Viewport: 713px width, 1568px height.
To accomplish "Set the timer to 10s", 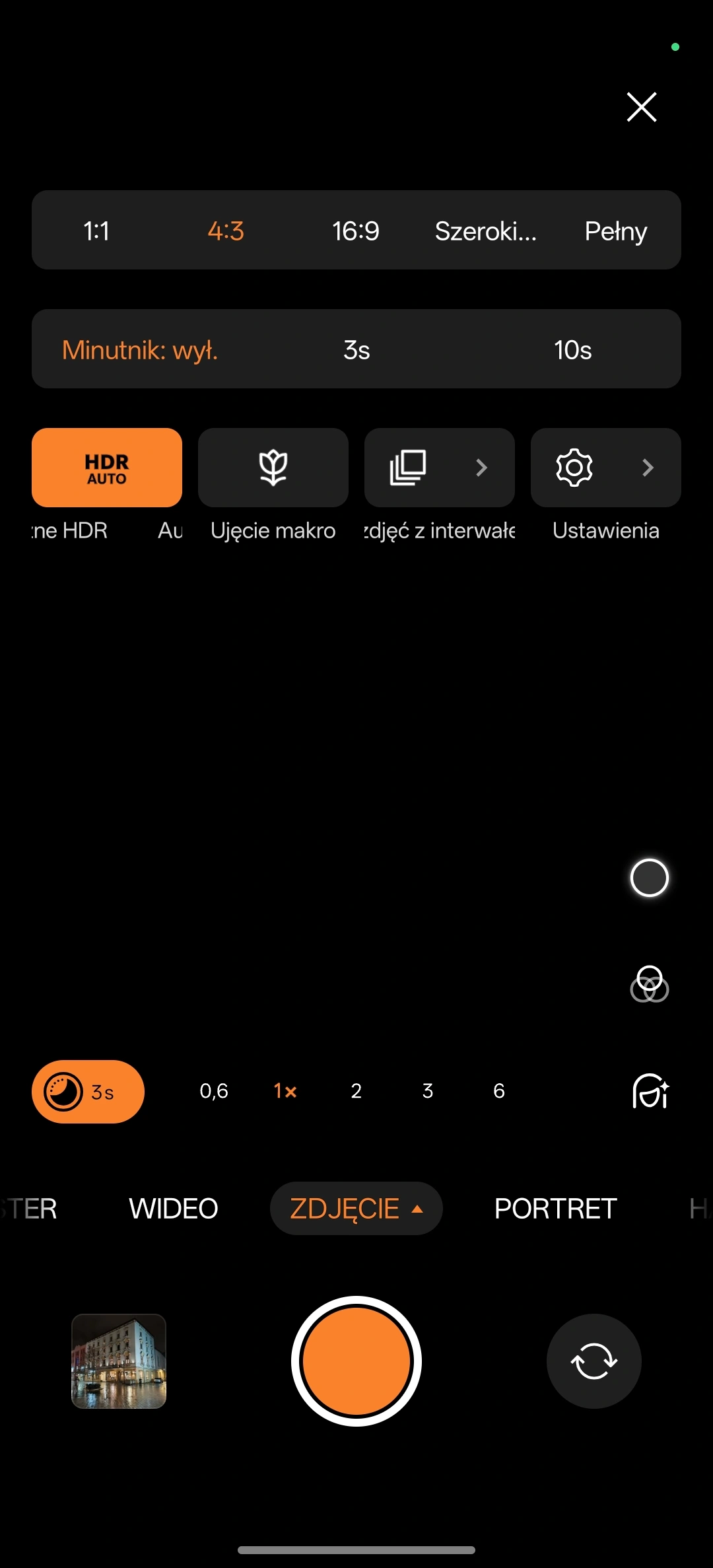I will pos(572,350).
